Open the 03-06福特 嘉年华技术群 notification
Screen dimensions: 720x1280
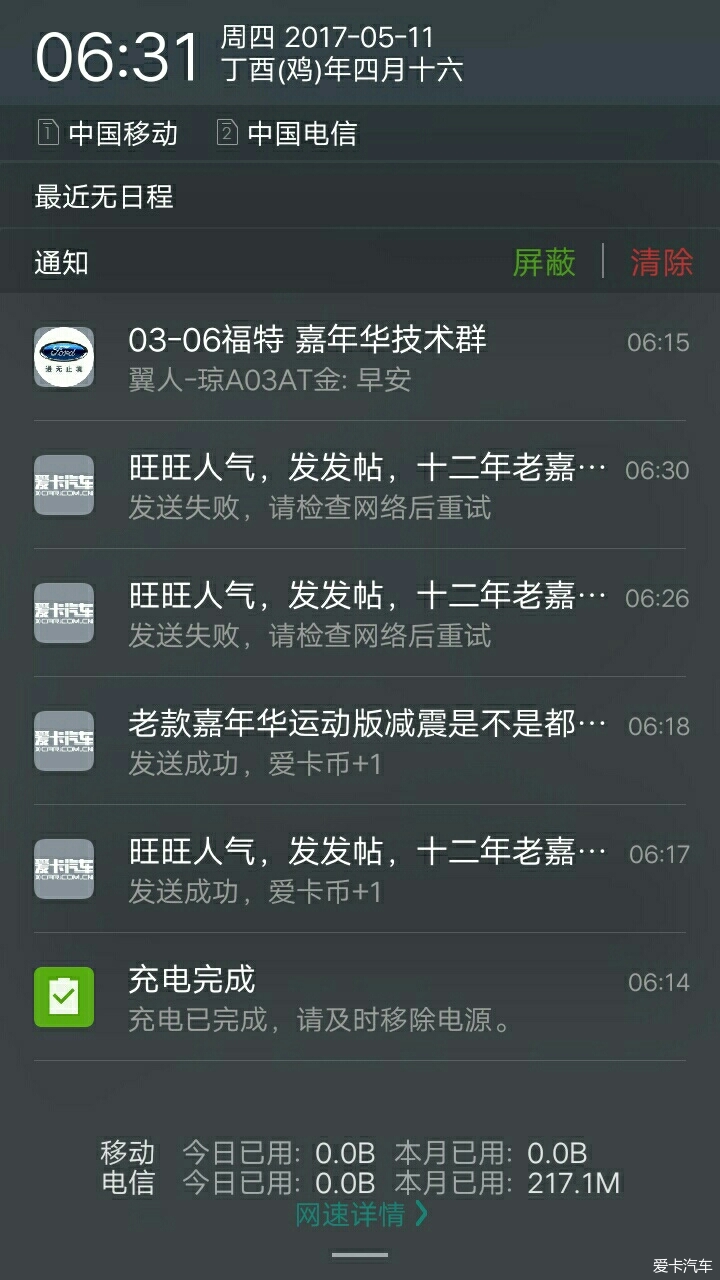pyautogui.click(x=360, y=357)
